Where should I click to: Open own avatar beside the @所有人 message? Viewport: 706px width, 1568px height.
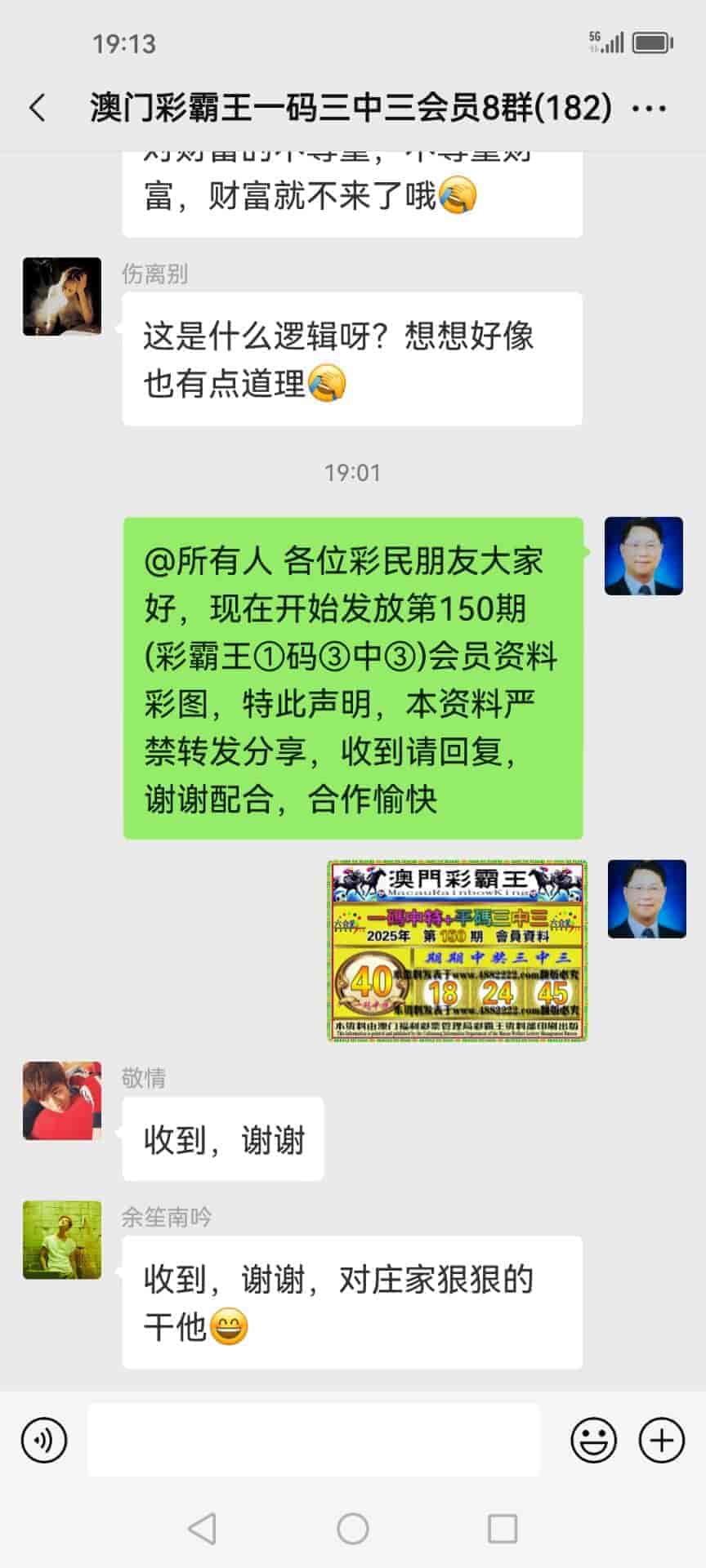(643, 555)
